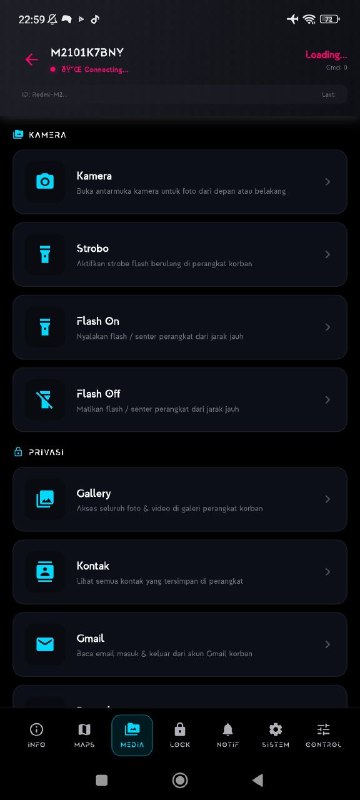Go back using the pink arrow

point(32,60)
